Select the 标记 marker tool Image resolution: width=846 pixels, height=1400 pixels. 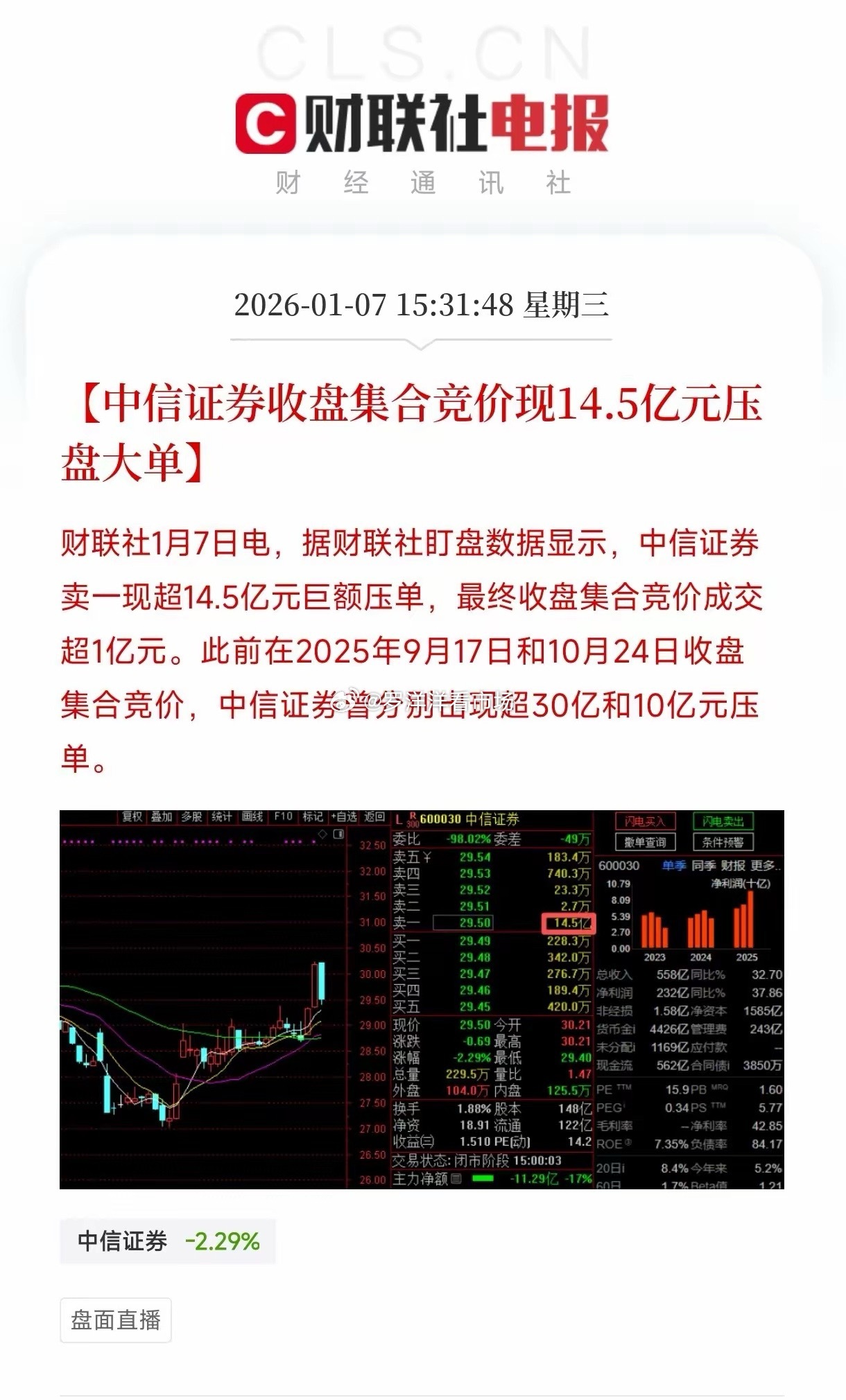coord(314,818)
